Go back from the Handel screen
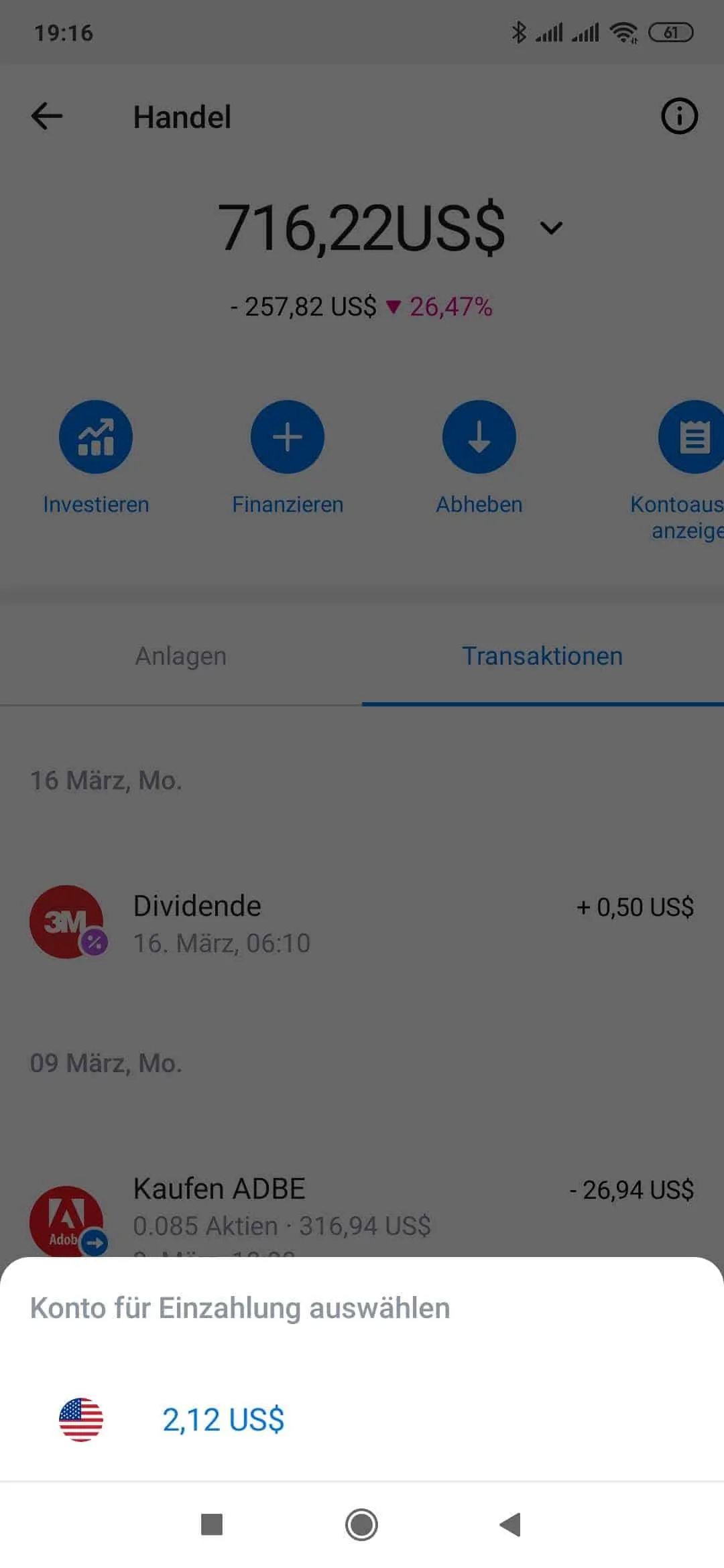Screen dimensions: 724x1568 (x=47, y=116)
